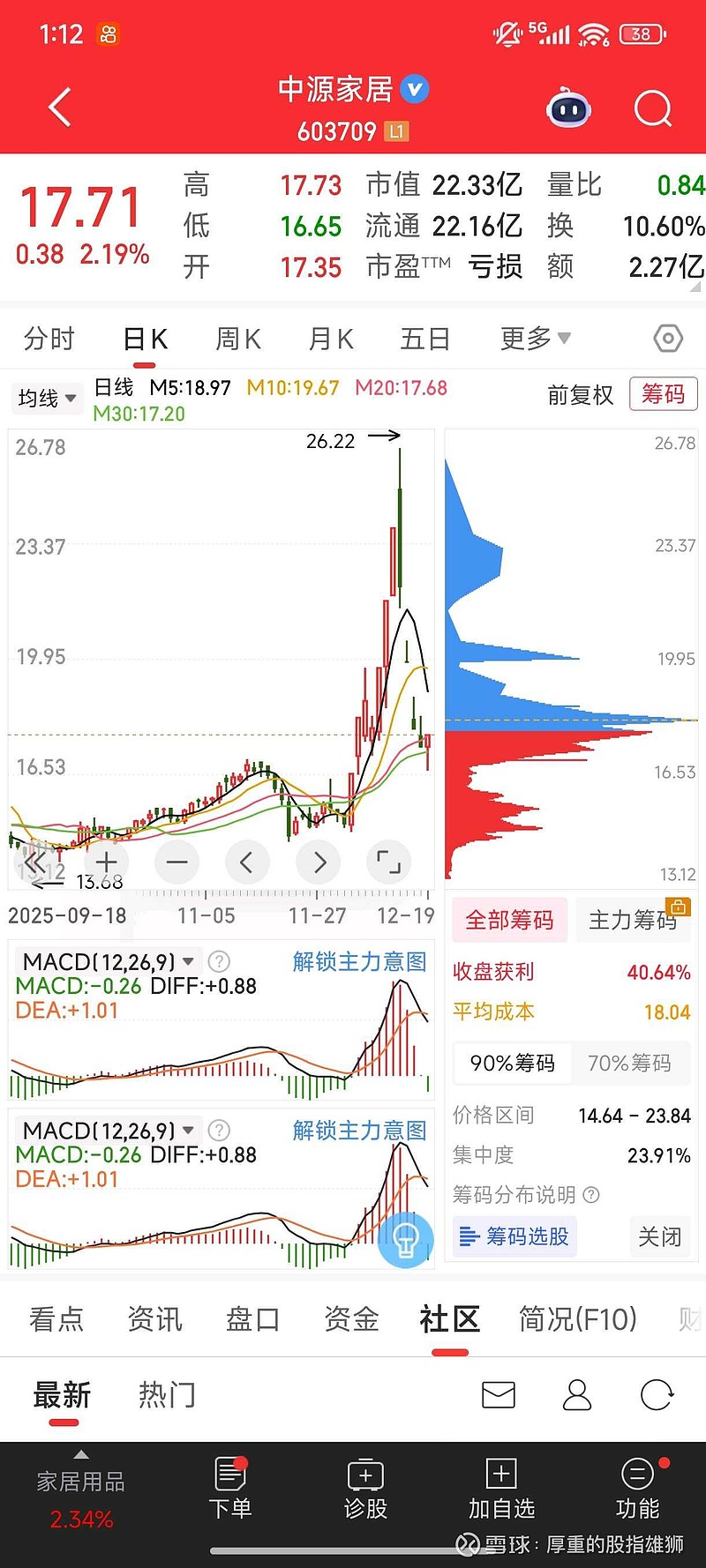706x1568 pixels.
Task: Switch to 主力筹码 chip view
Action: point(633,920)
